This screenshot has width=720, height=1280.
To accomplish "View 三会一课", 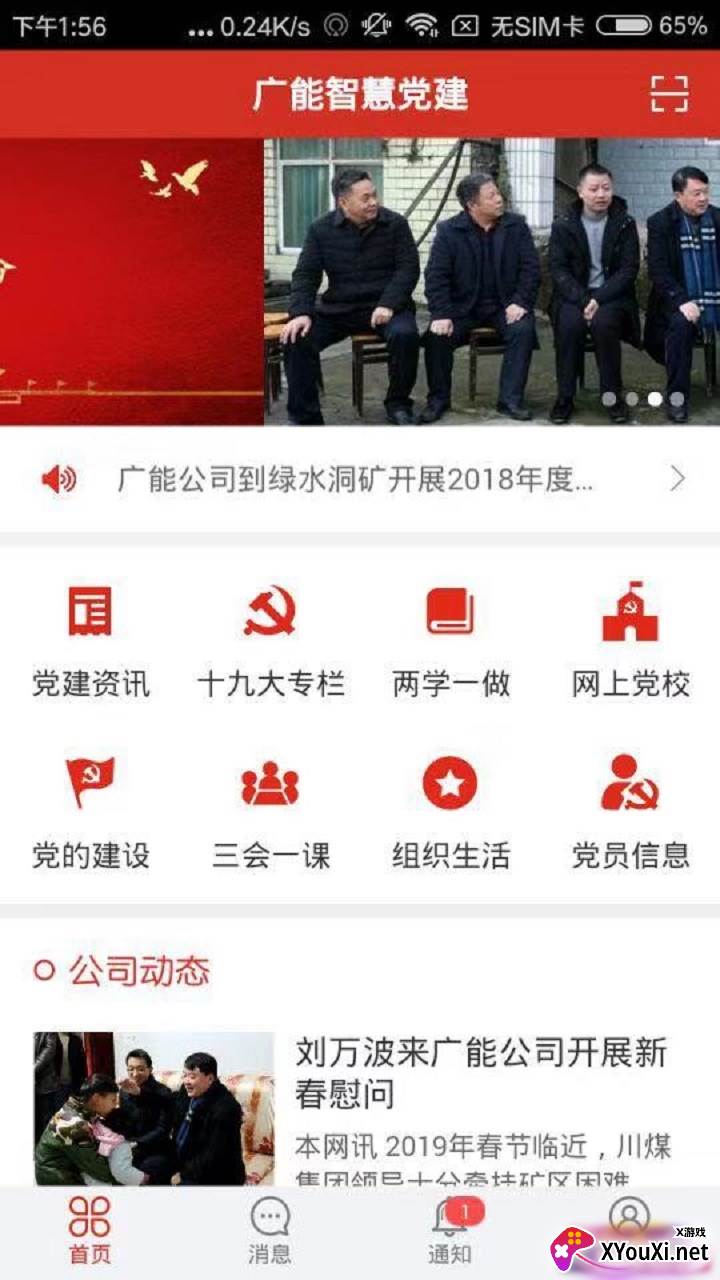I will click(x=270, y=812).
